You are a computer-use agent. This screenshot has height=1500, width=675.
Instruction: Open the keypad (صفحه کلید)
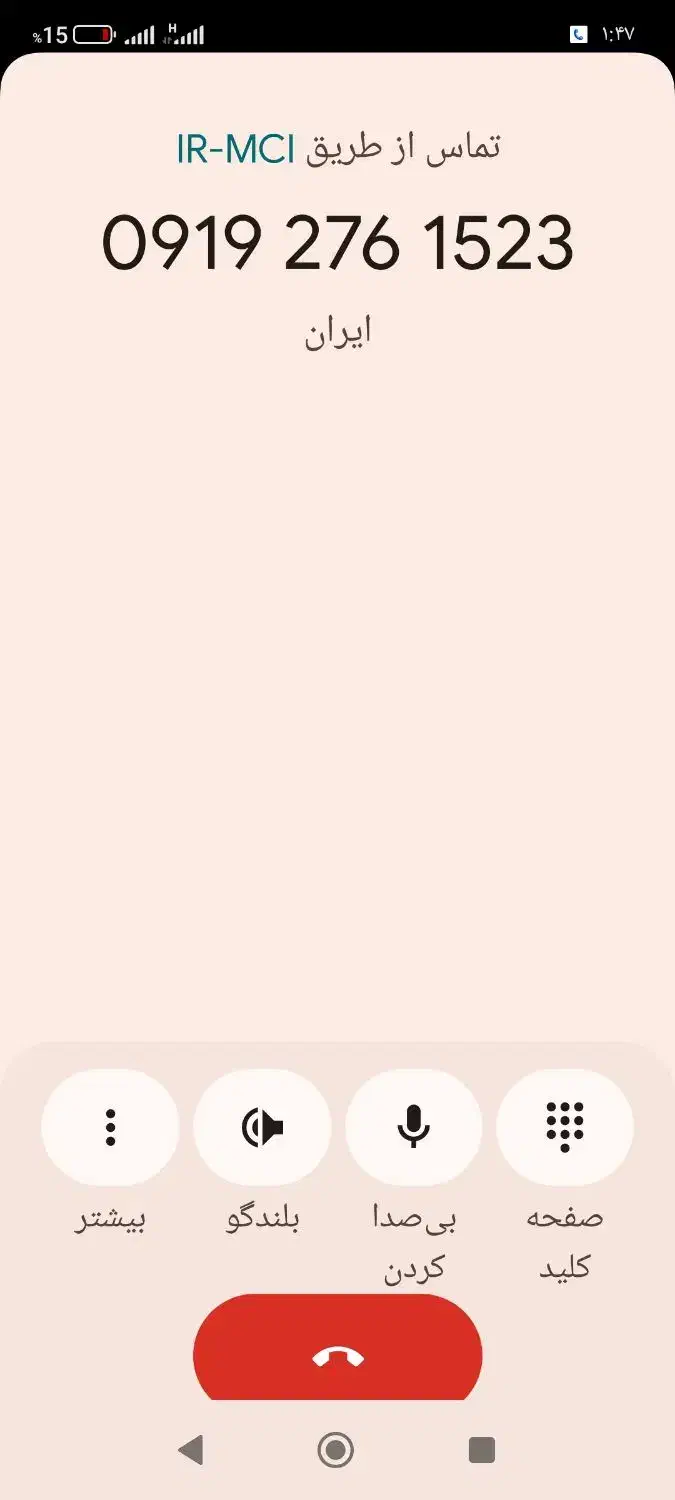coord(565,1127)
